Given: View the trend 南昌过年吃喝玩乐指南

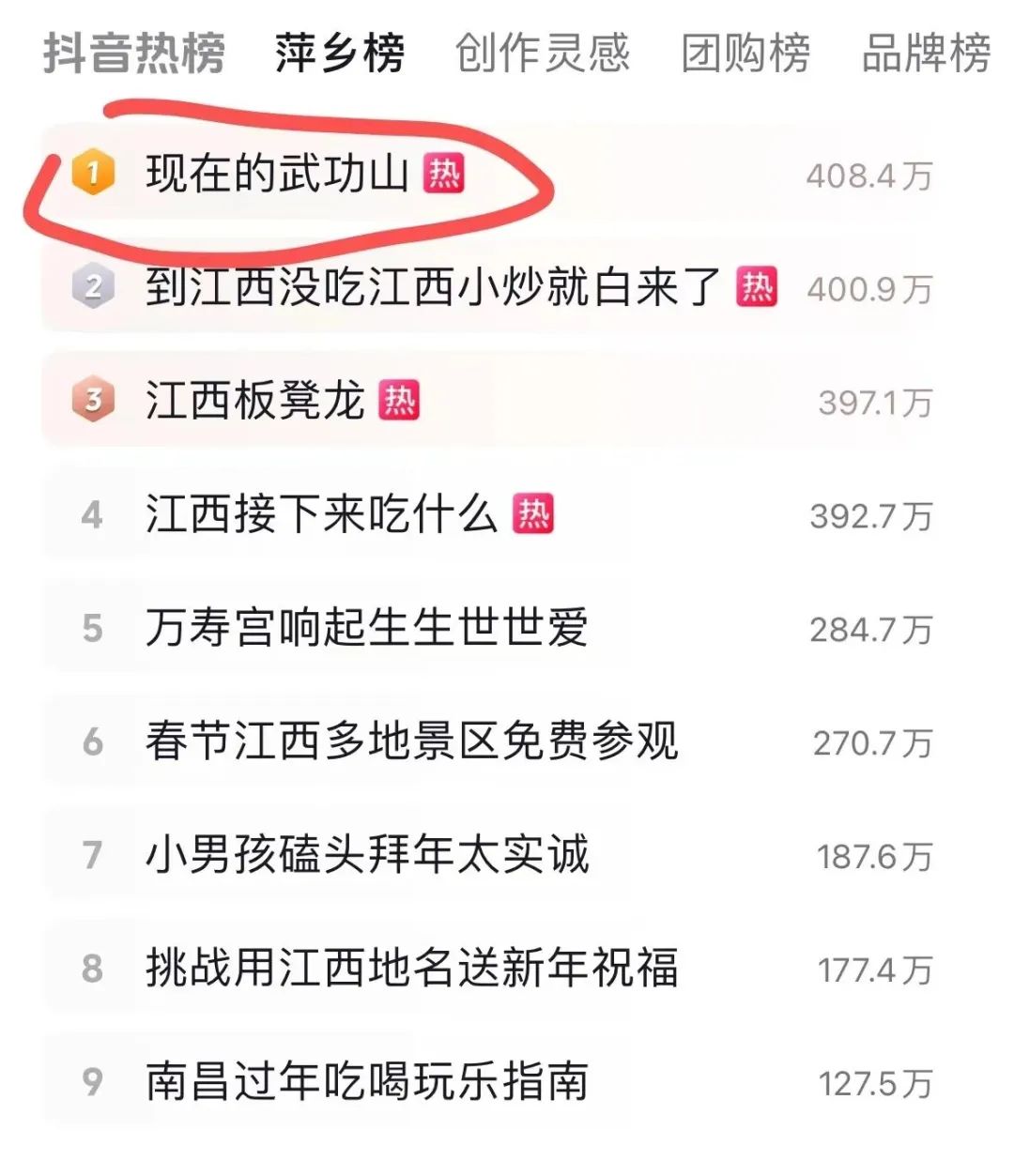Looking at the screenshot, I should pyautogui.click(x=366, y=1082).
